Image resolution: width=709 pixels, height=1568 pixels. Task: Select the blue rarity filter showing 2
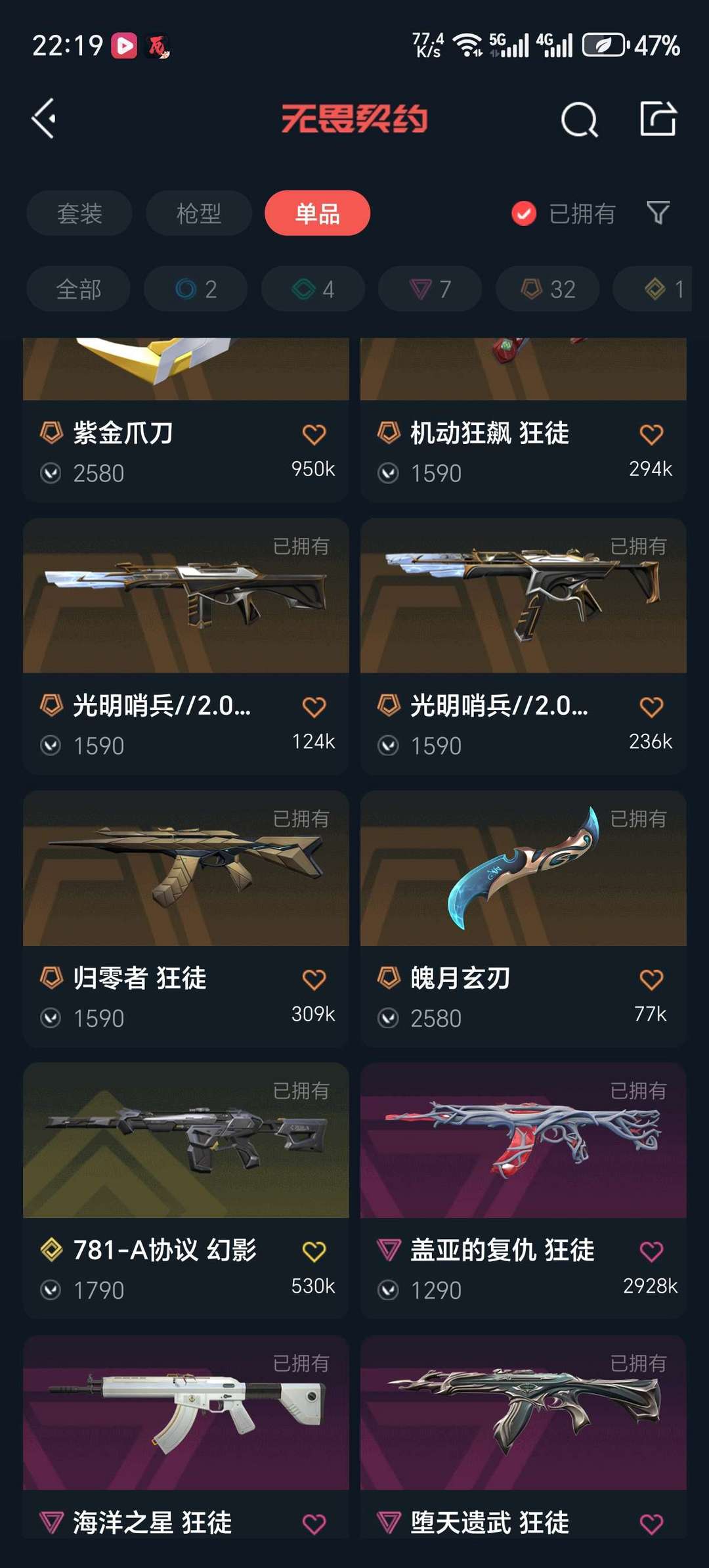(x=195, y=289)
